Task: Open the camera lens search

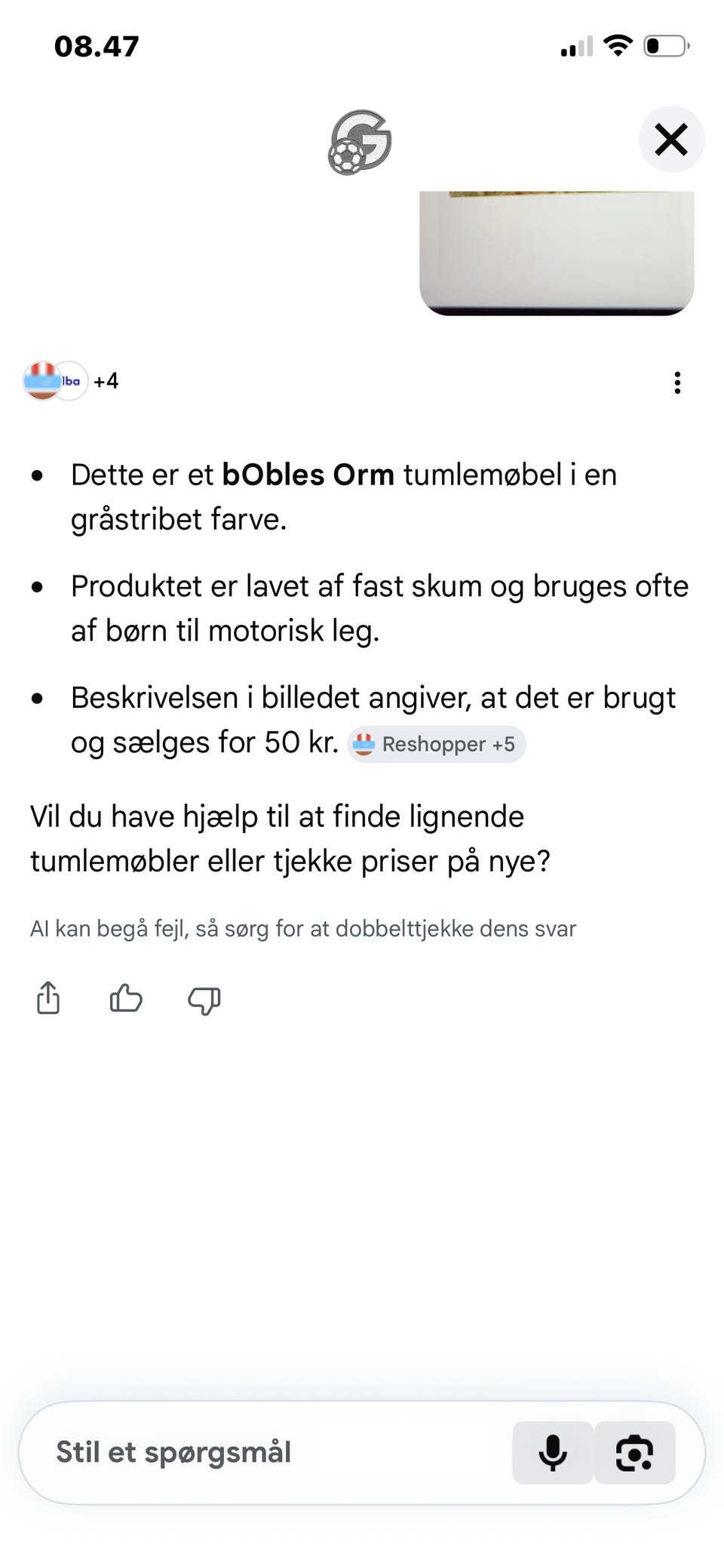Action: click(635, 1453)
